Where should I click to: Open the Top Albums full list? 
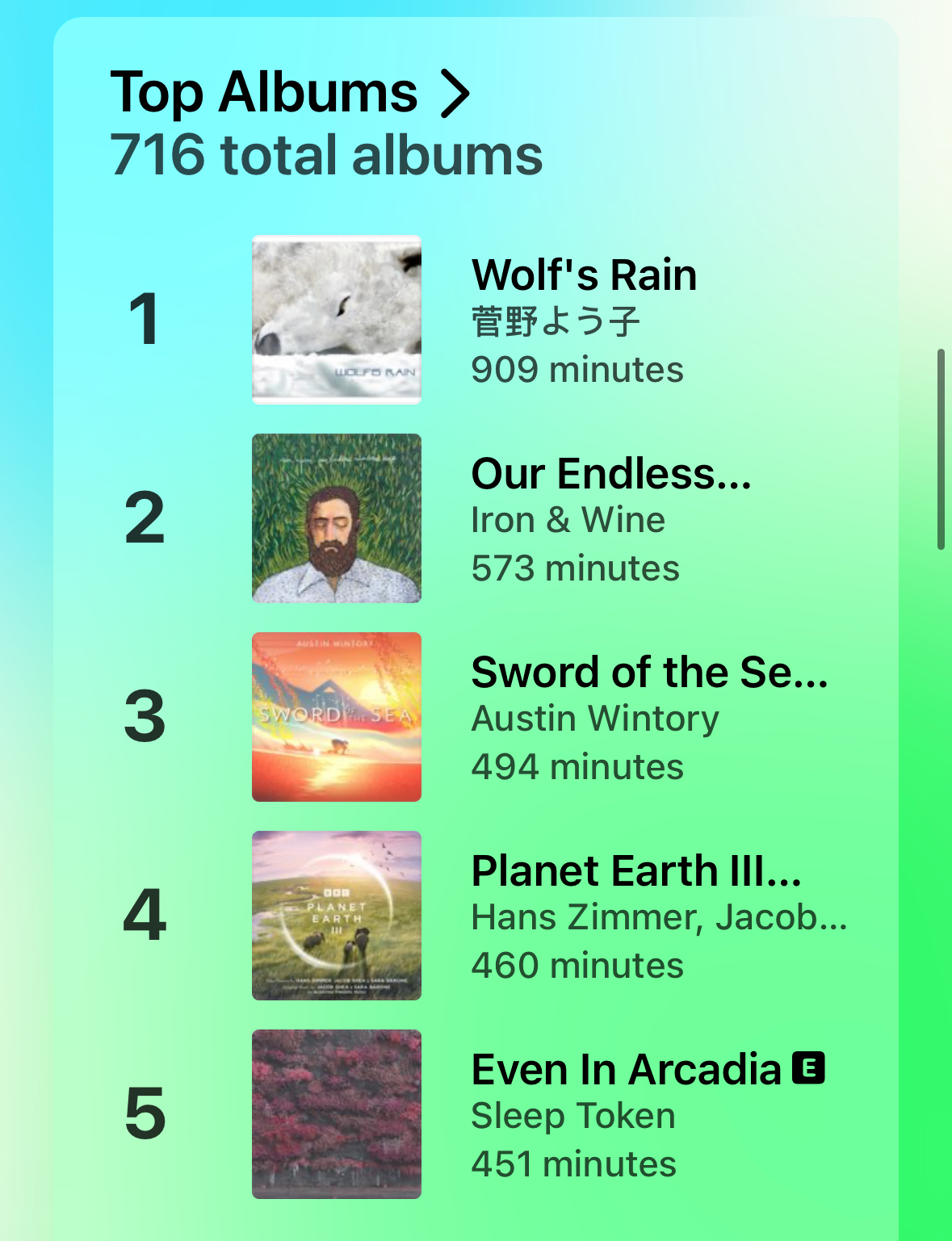click(291, 93)
